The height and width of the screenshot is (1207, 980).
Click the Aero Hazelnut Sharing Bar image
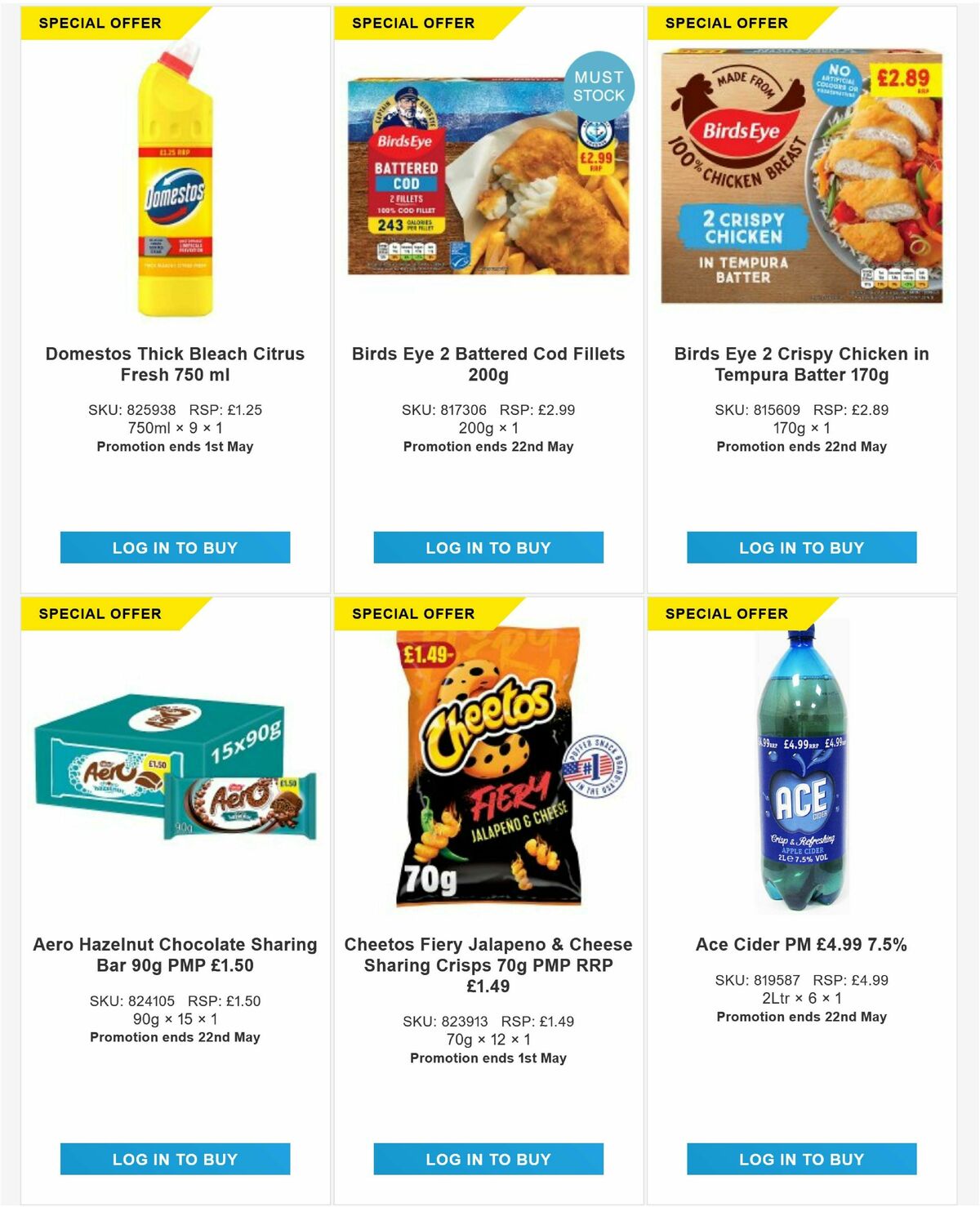click(x=167, y=776)
